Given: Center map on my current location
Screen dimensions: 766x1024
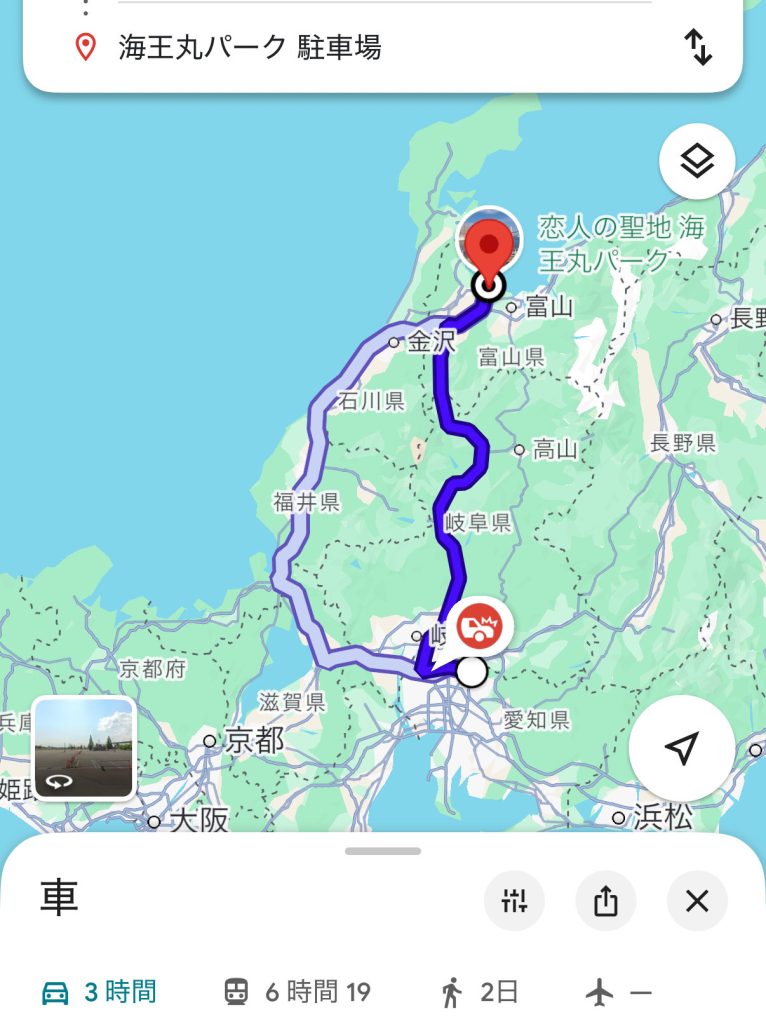Looking at the screenshot, I should click(681, 748).
